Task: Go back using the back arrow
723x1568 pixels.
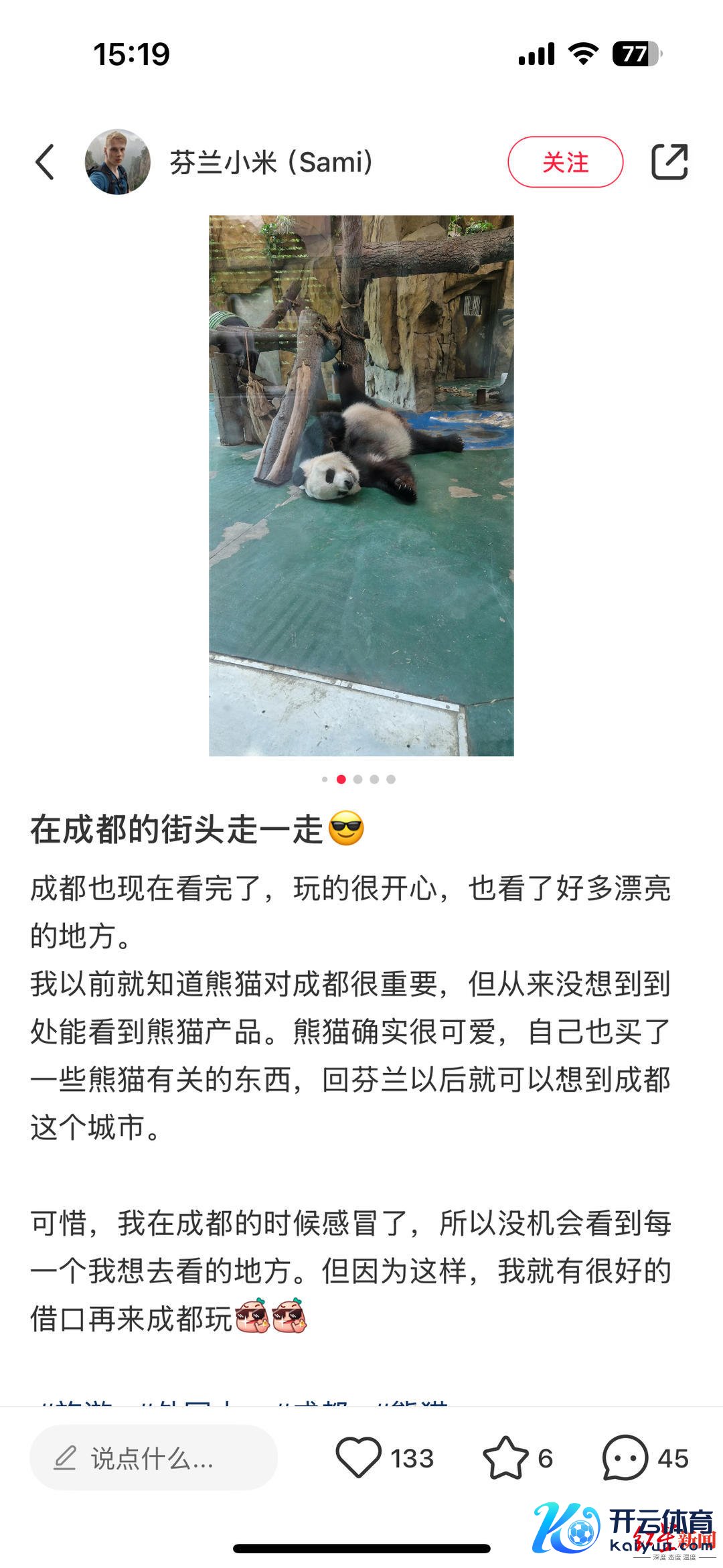Action: click(45, 162)
